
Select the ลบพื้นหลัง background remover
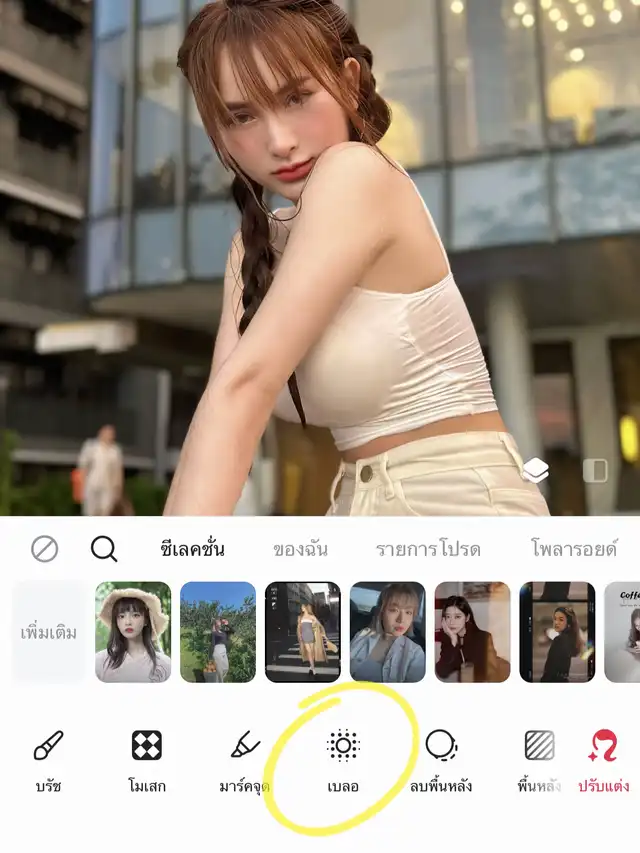click(x=441, y=761)
